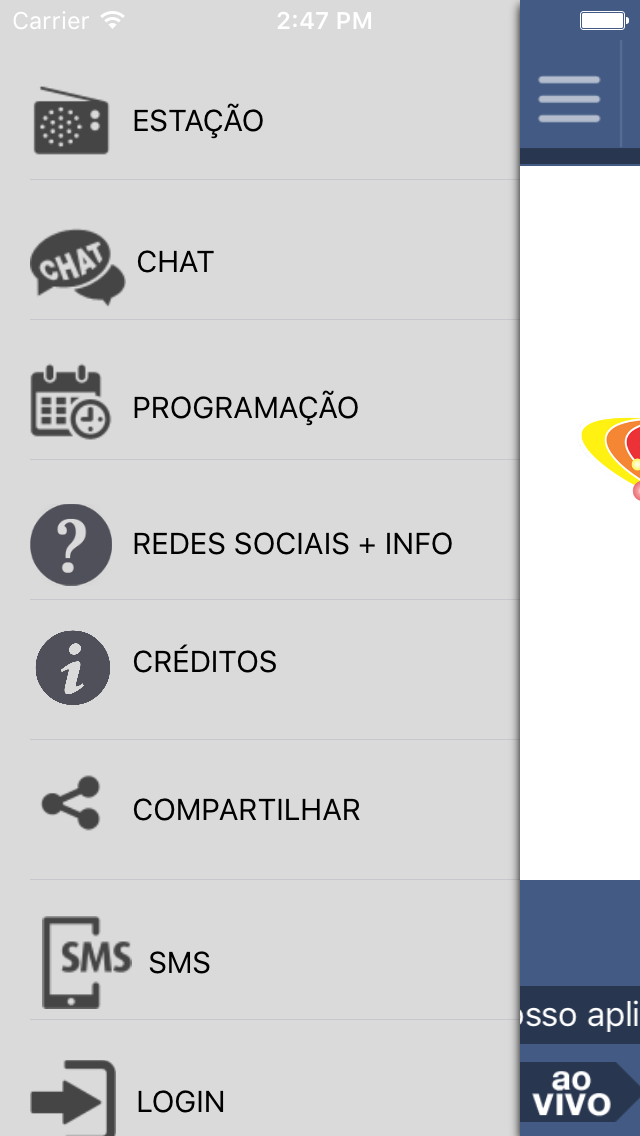Open the Estação menu item
Screen dimensions: 640x1136
tap(198, 121)
